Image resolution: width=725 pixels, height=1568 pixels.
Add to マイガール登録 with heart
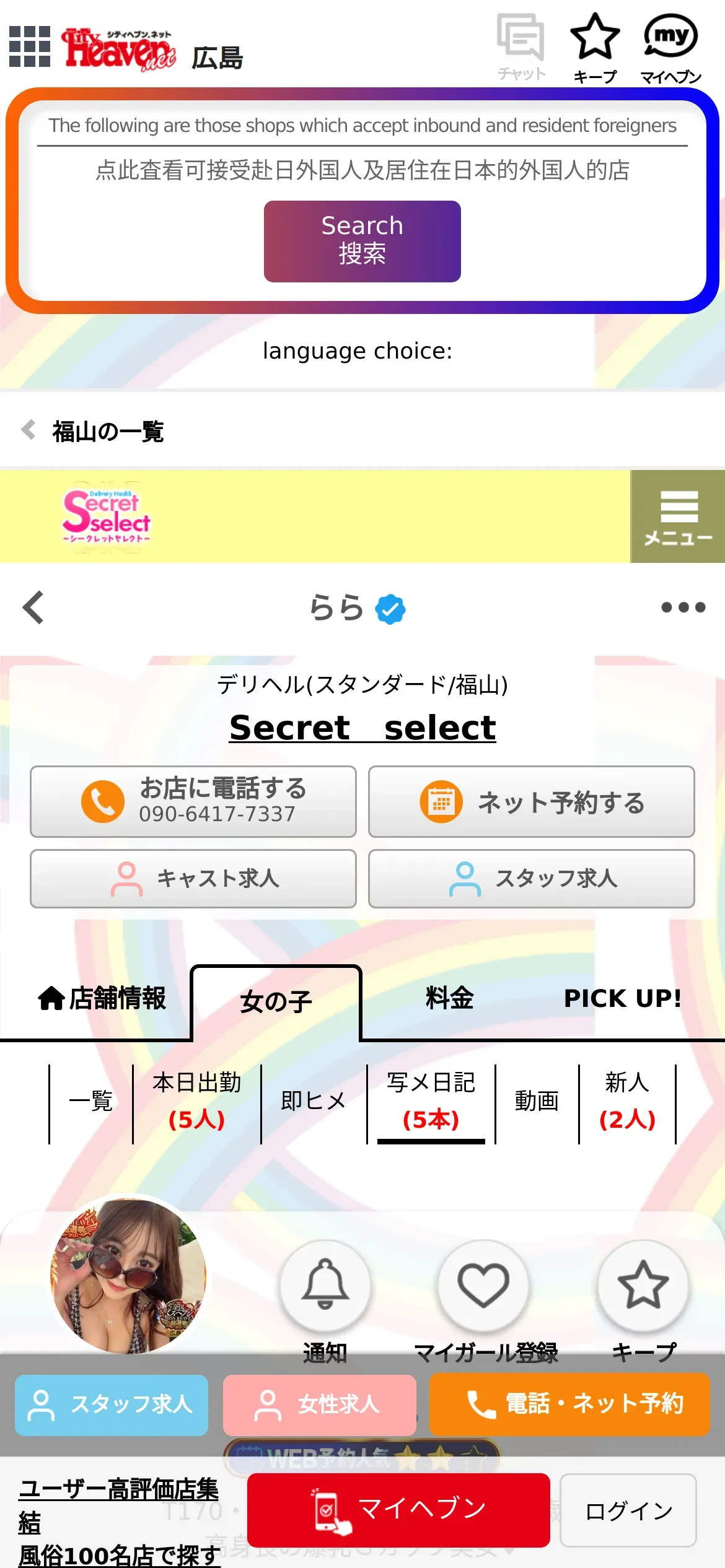click(x=483, y=1285)
